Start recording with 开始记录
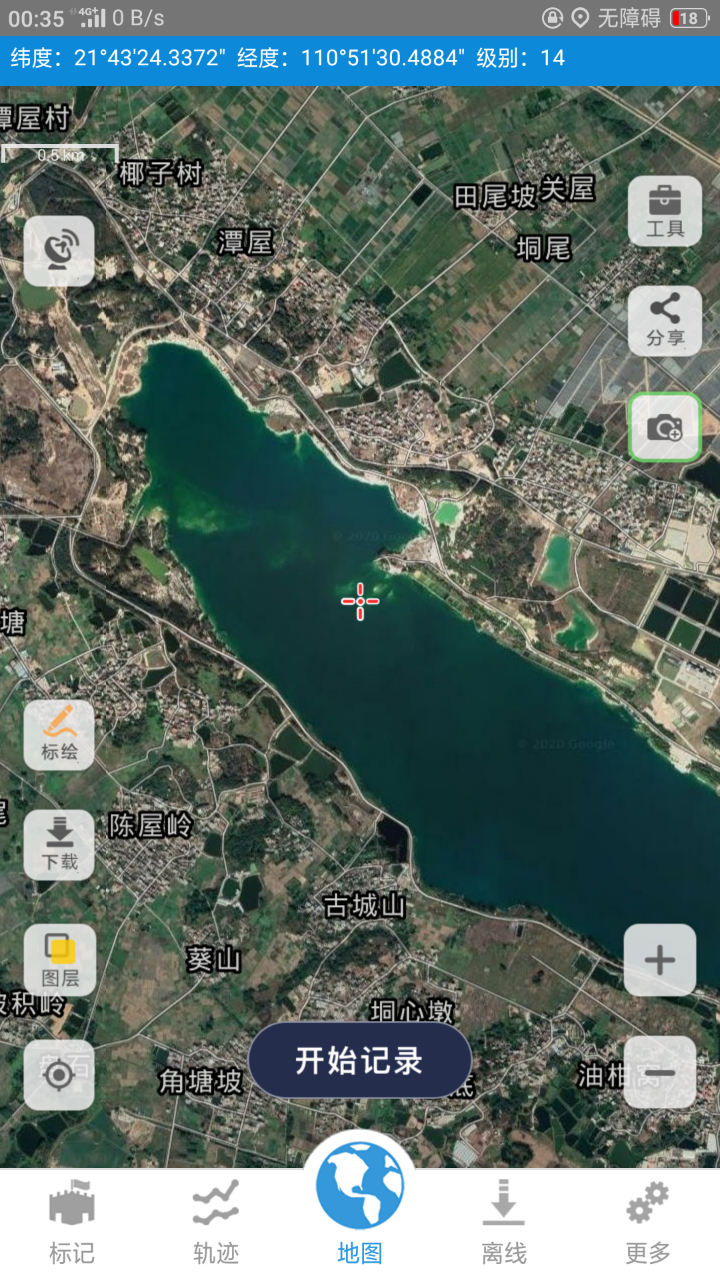Screen dimensions: 720x1280 pos(360,1061)
